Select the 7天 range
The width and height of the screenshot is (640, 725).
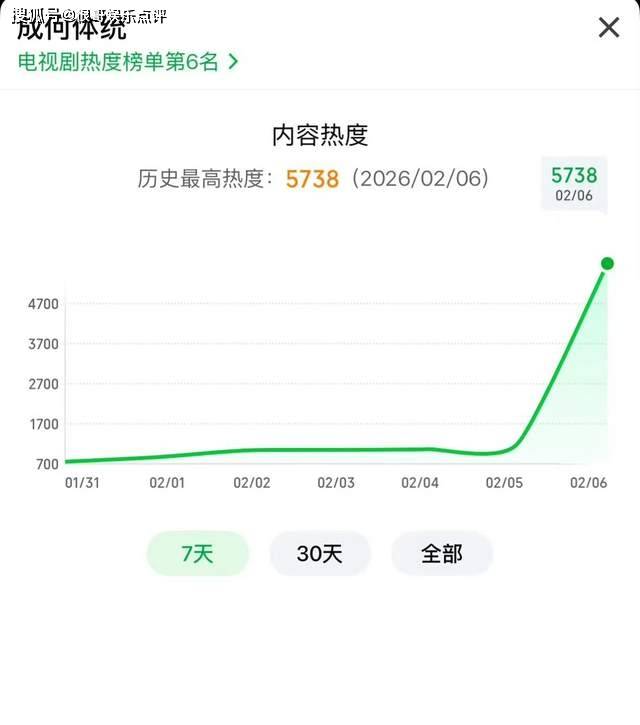[x=197, y=554]
